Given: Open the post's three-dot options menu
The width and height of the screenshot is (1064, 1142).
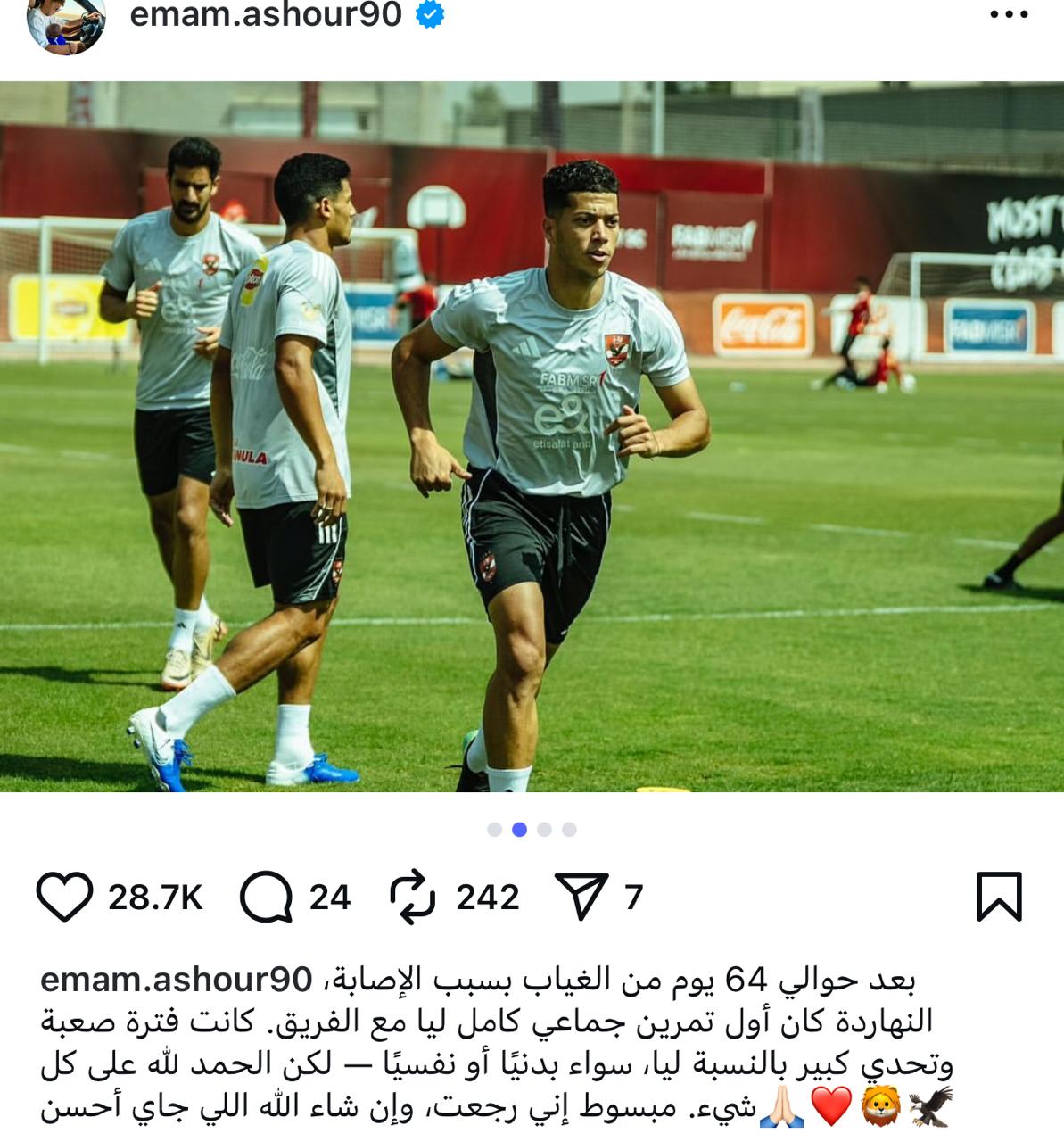Looking at the screenshot, I should [1009, 15].
